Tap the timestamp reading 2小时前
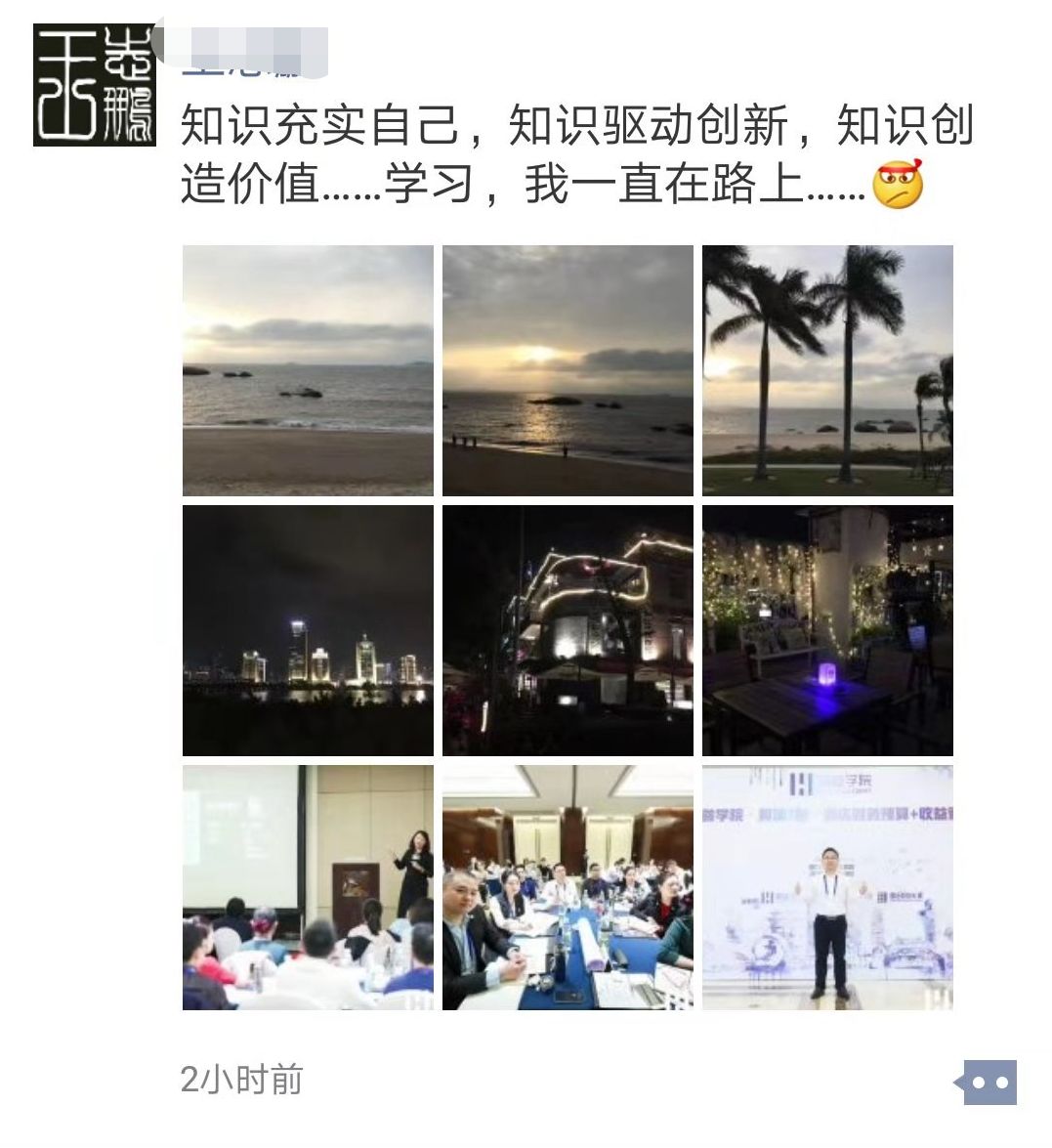This screenshot has height=1148, width=1052. coord(243,1080)
